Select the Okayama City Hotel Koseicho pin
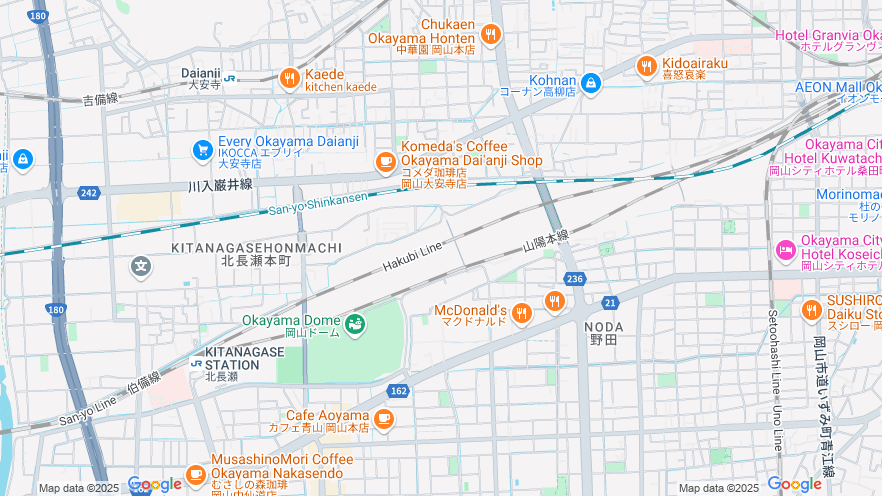Screen dimensions: 882x496 pos(785,249)
